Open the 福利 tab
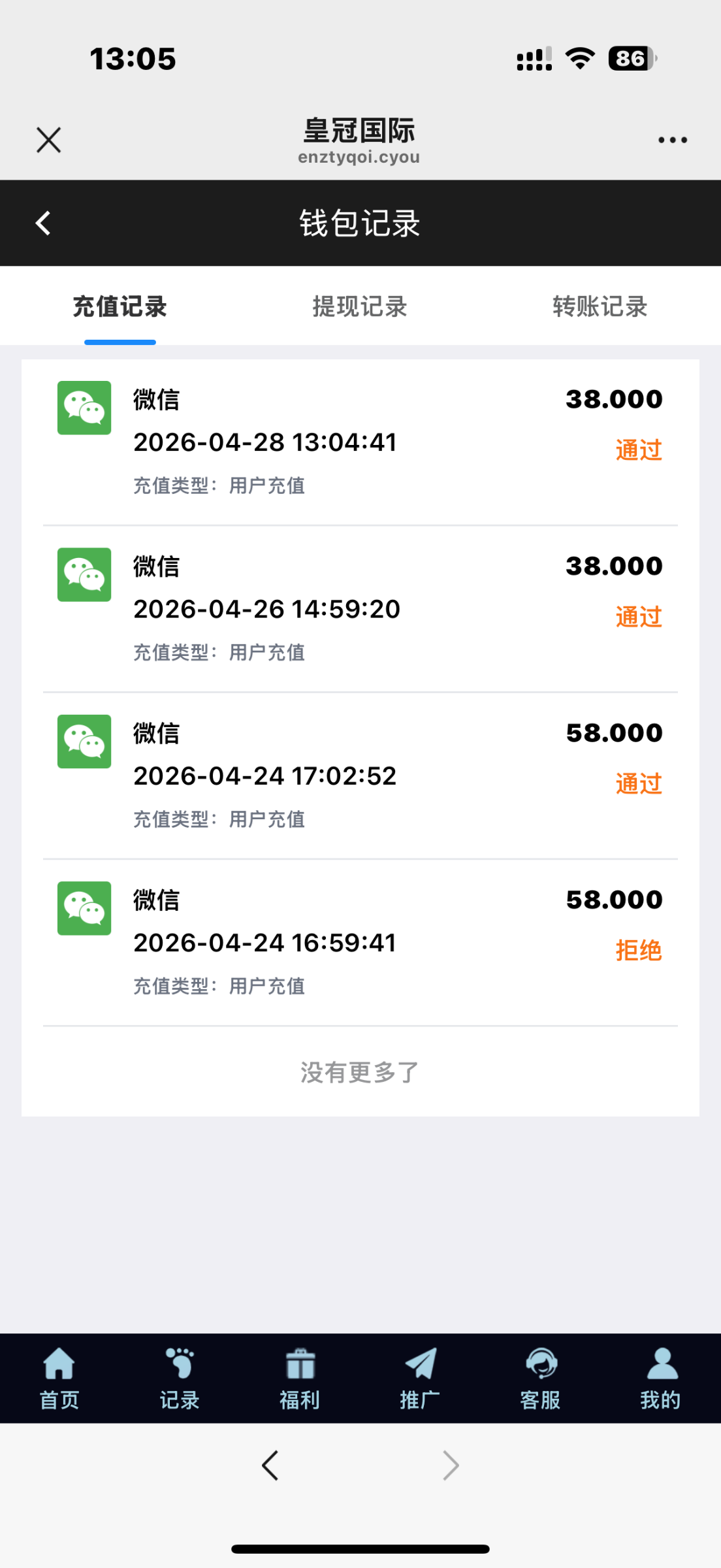721x1568 pixels. [x=300, y=1377]
